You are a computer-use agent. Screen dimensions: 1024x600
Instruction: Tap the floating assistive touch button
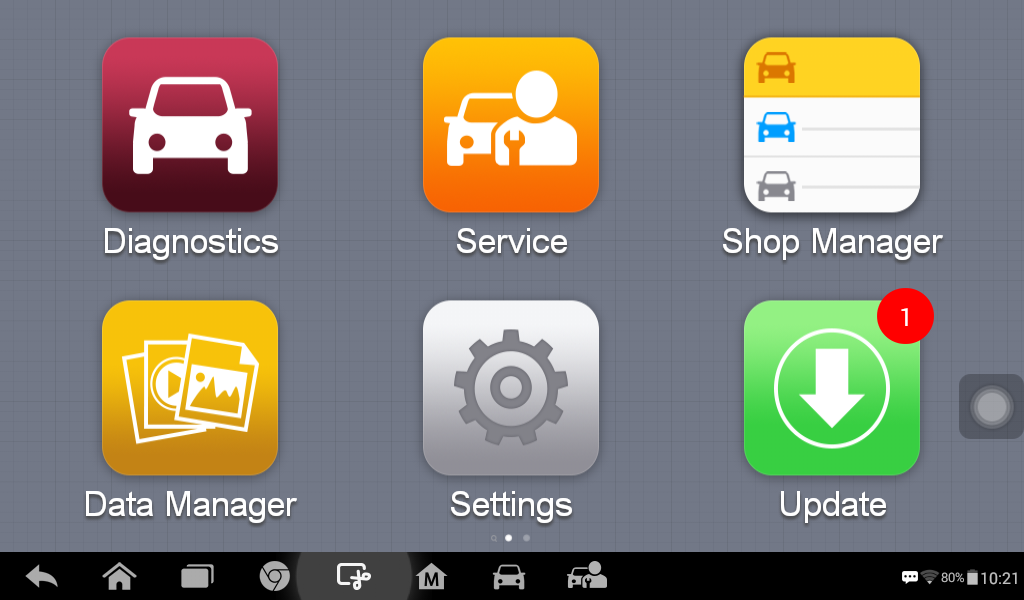coord(991,407)
